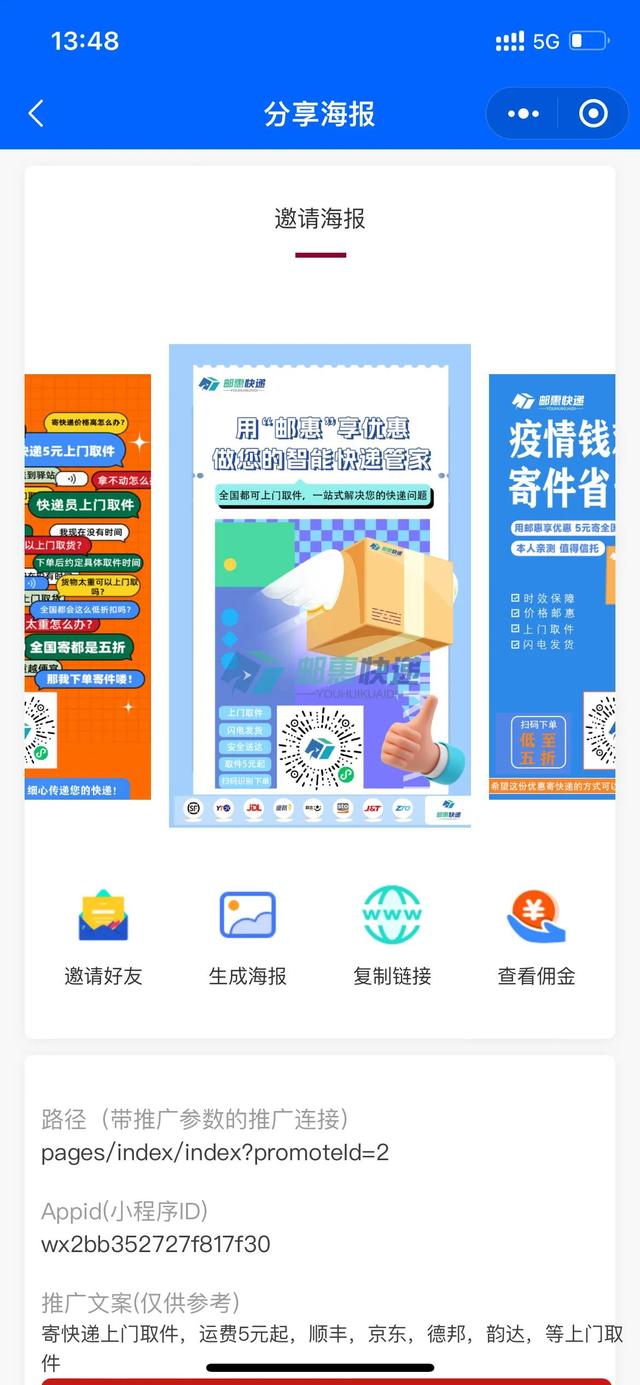Screen dimensions: 640x1385
Task: Select the orange chat-bubble poster
Action: (x=88, y=586)
